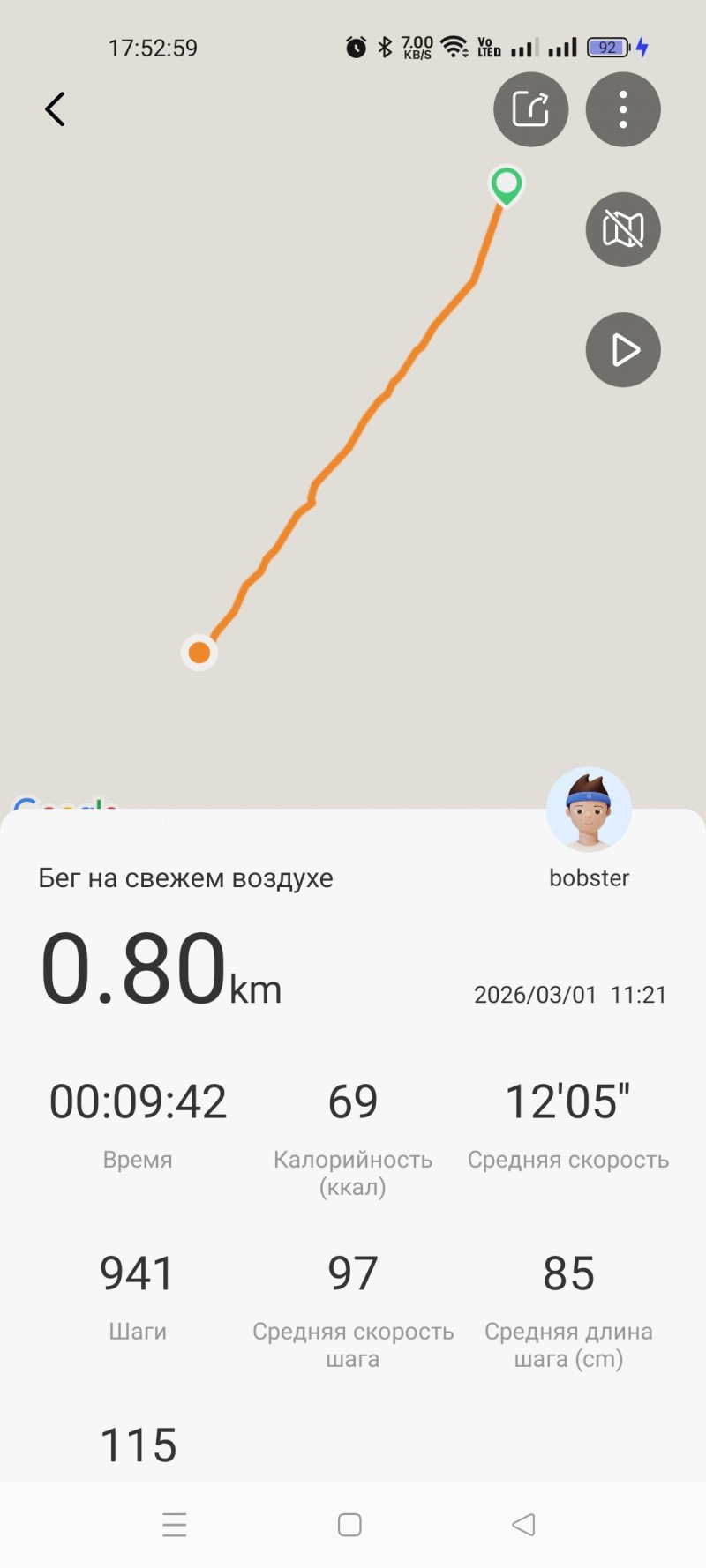The image size is (706, 1568).
Task: Open bobster's profile avatar
Action: pos(589,810)
